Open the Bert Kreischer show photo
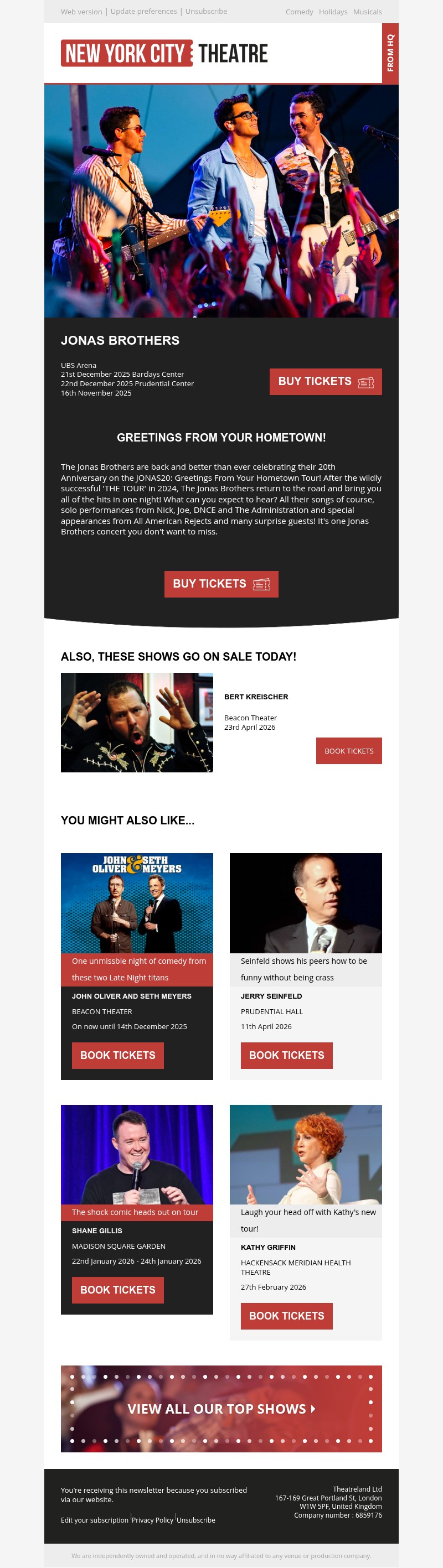 (136, 722)
